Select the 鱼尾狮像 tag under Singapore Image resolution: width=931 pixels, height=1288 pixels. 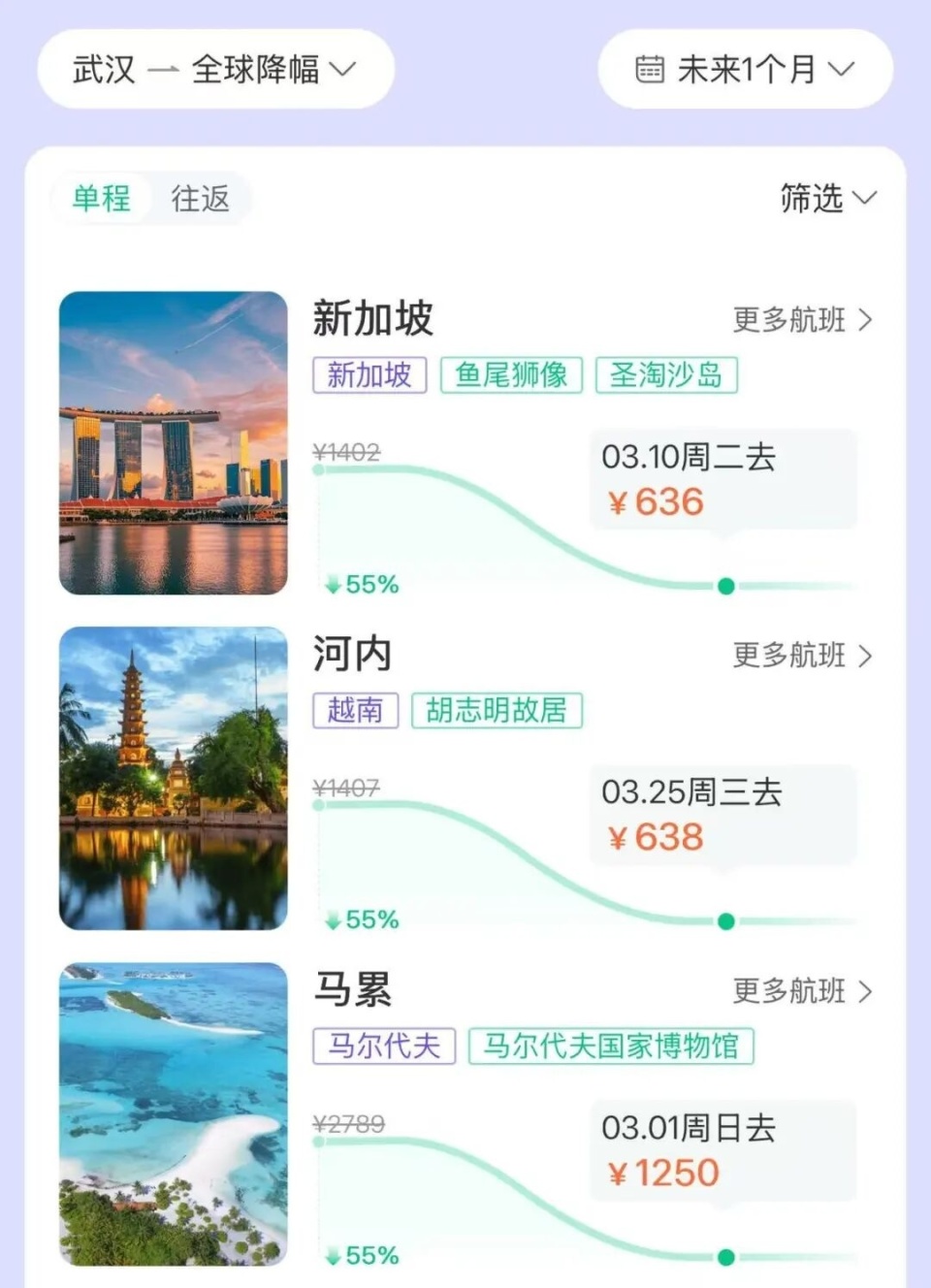click(512, 375)
